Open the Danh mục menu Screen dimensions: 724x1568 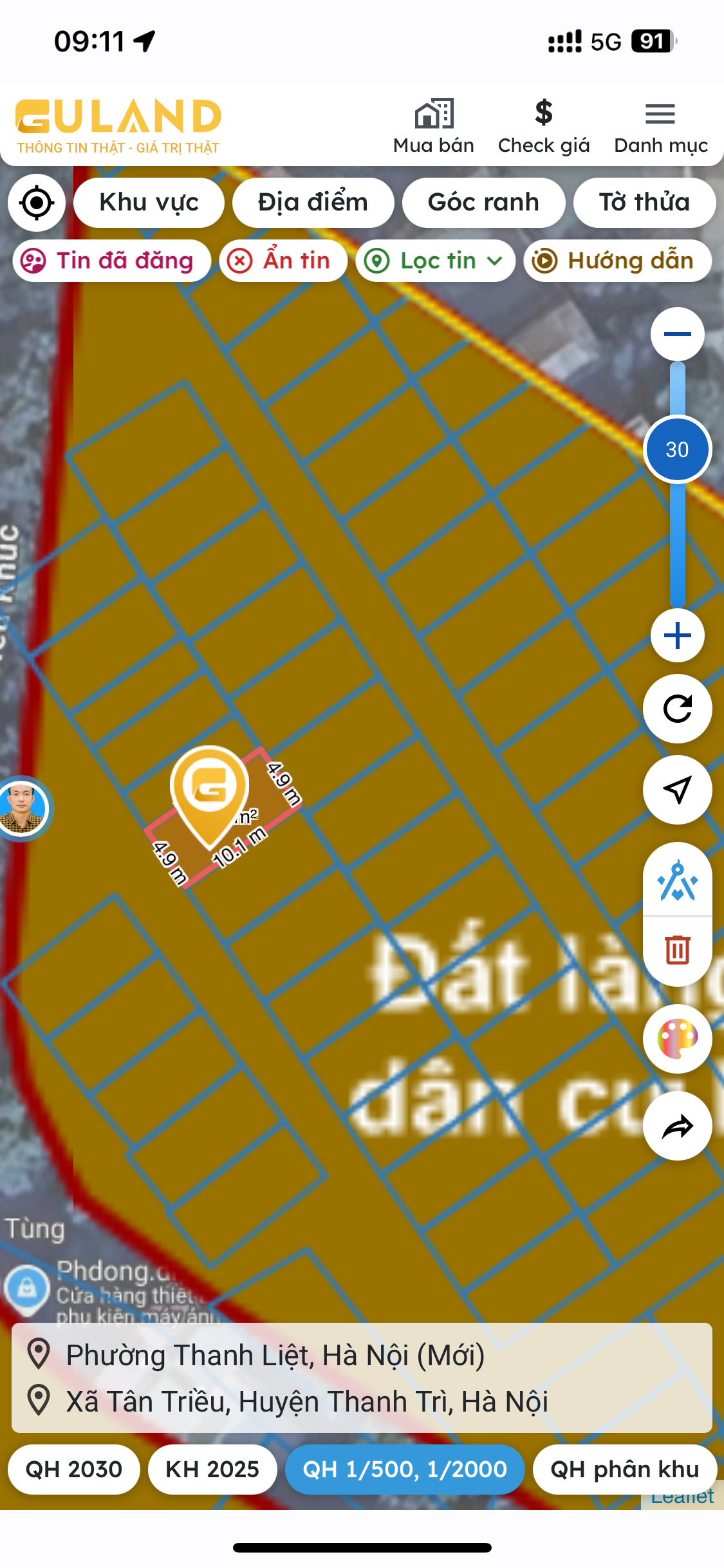pyautogui.click(x=661, y=127)
